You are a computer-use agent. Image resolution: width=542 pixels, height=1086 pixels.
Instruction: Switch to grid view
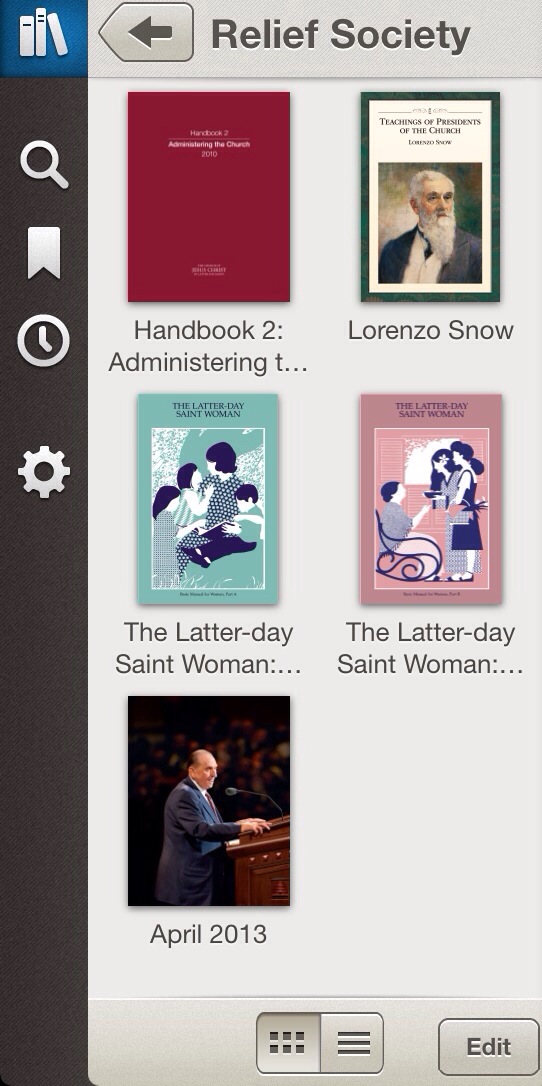click(x=288, y=1043)
